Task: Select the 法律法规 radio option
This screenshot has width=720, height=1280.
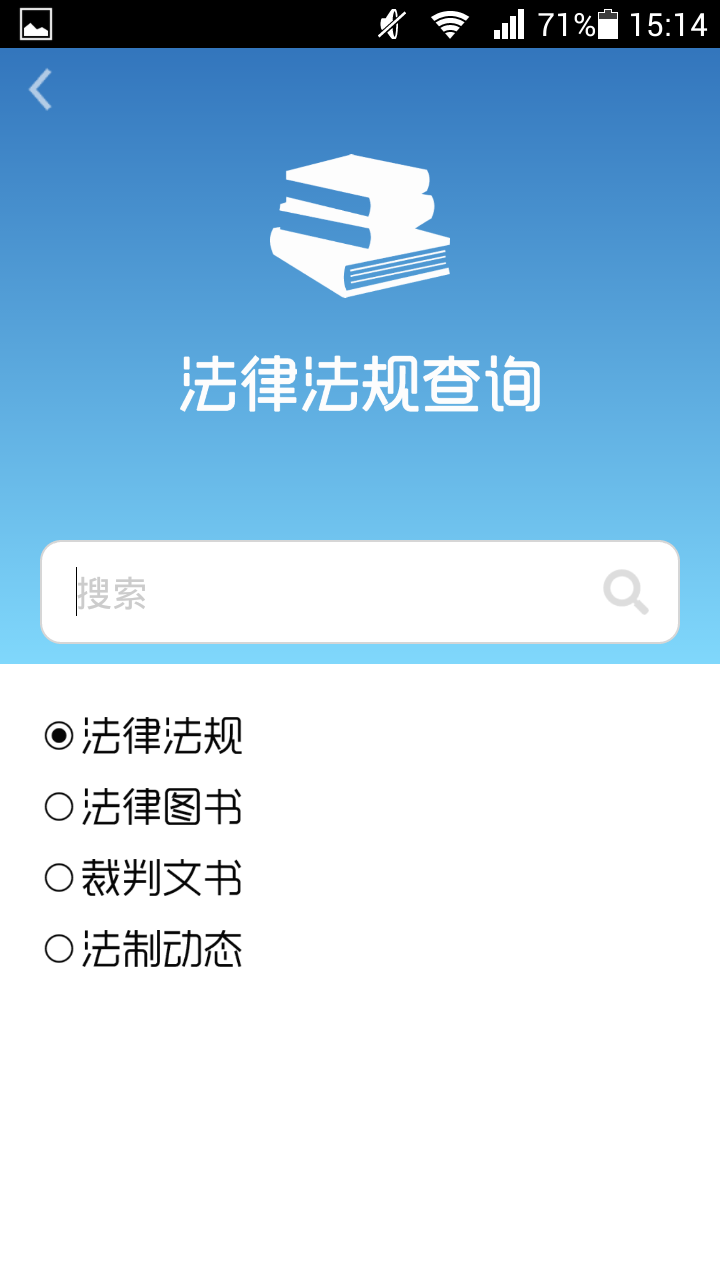Action: pos(144,736)
